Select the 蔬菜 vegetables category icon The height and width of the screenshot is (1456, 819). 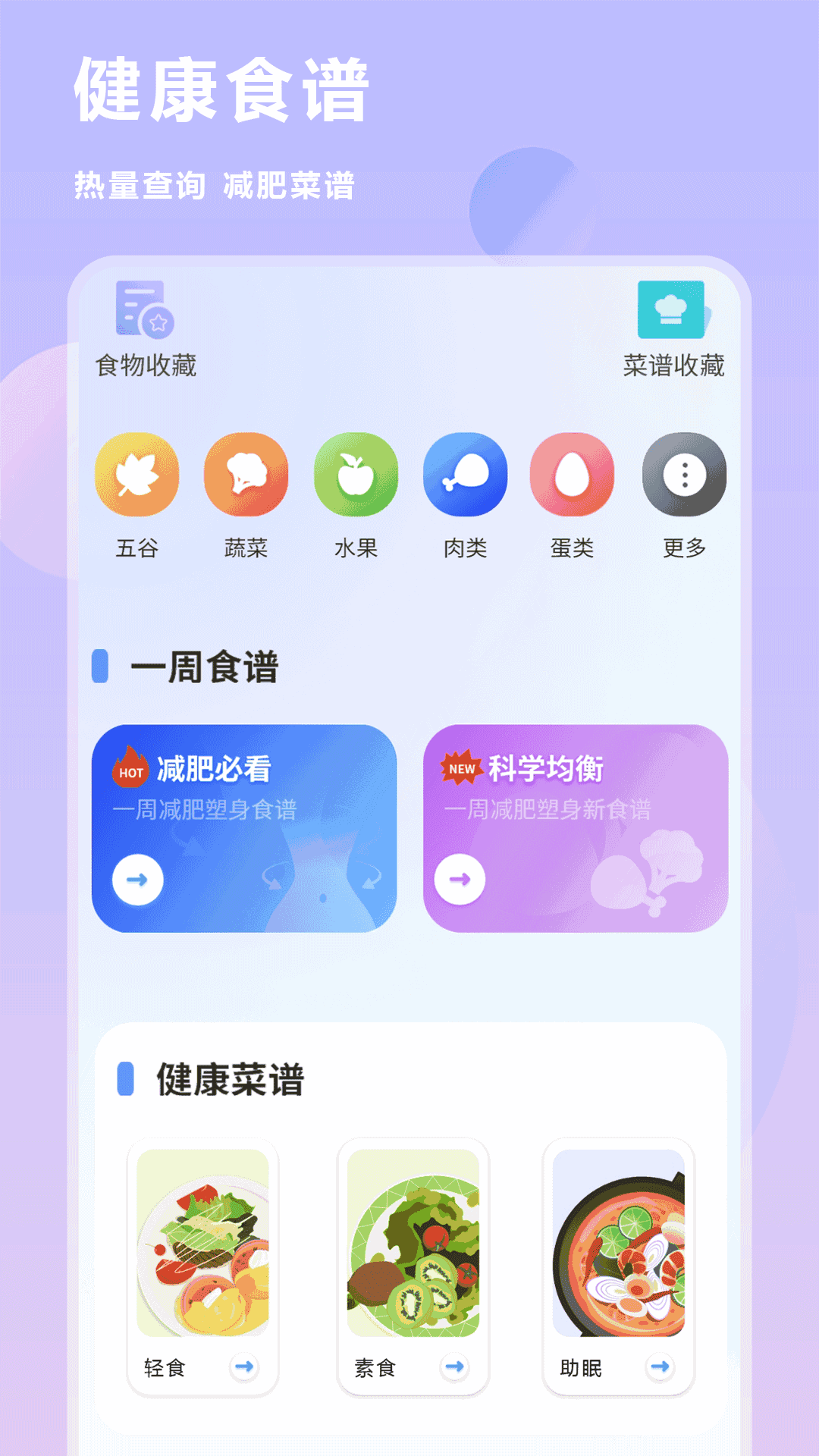(246, 474)
